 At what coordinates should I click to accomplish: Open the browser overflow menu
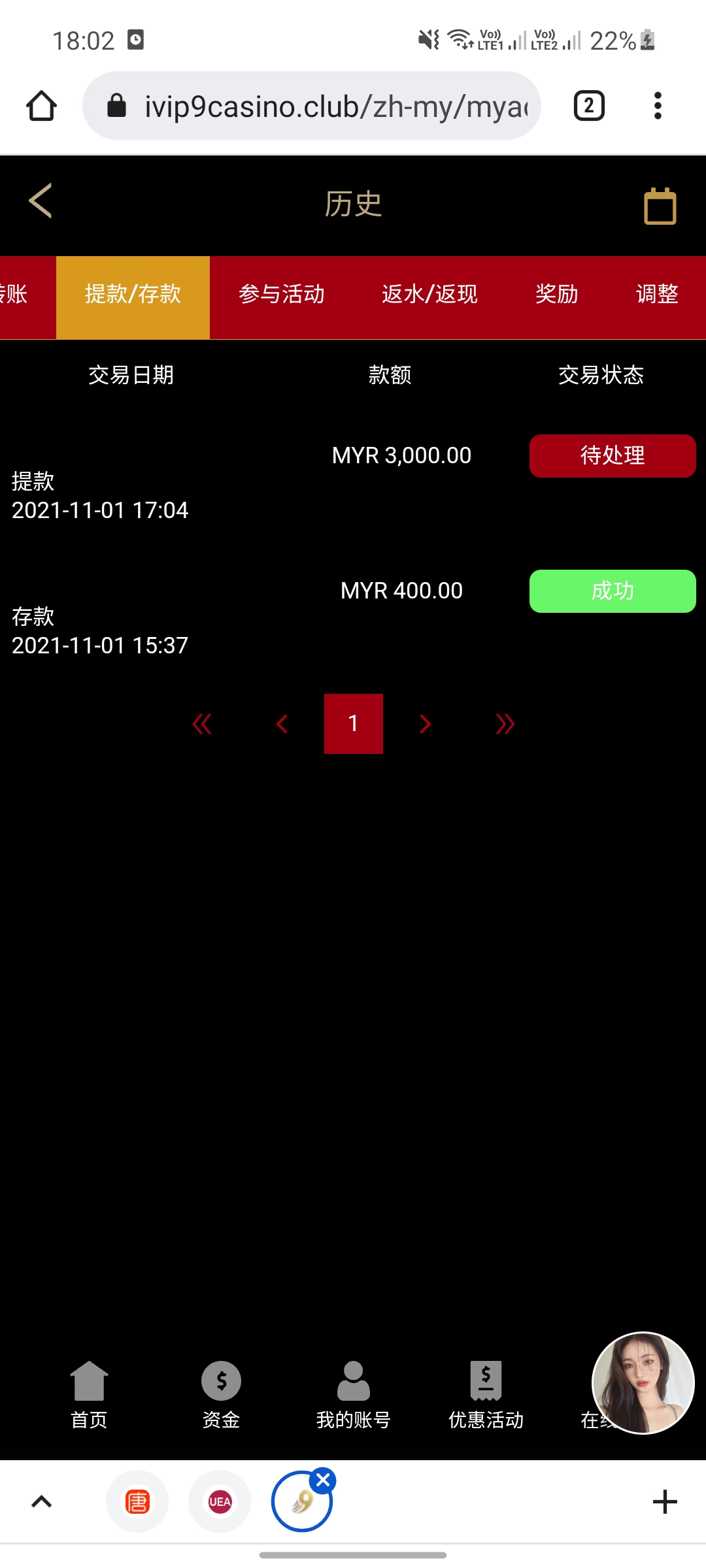tap(658, 106)
